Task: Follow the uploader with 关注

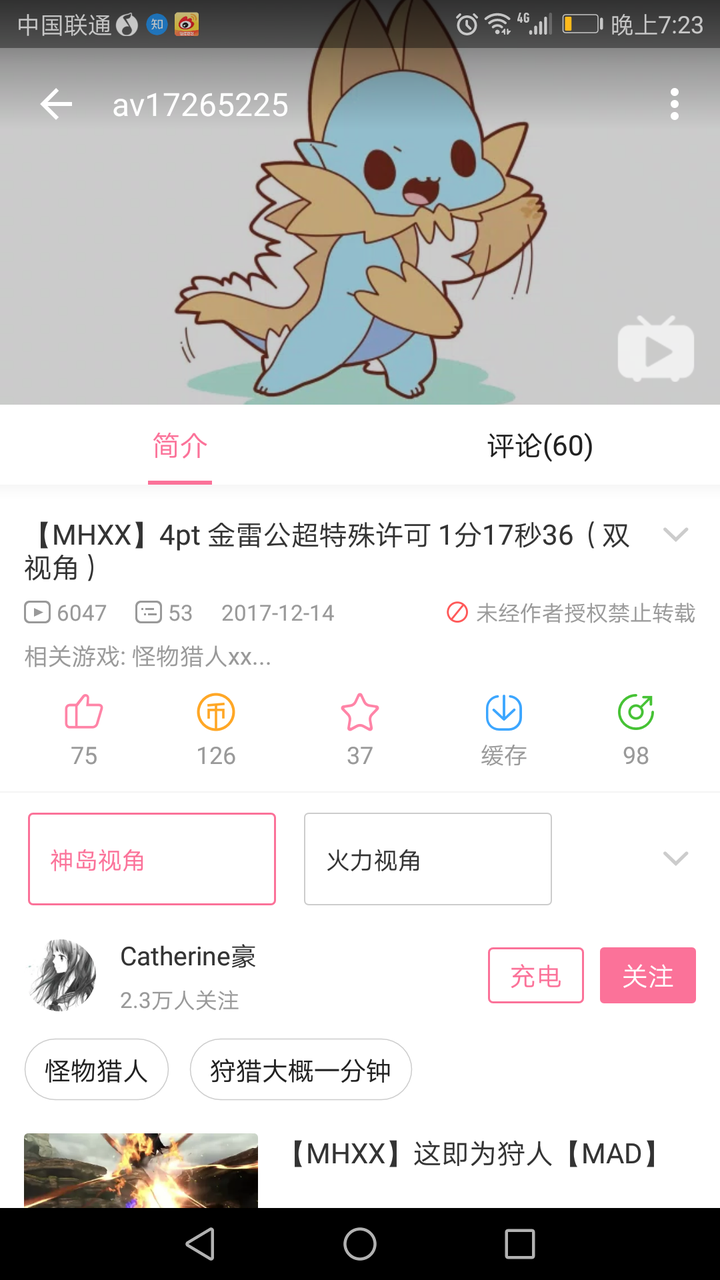Action: point(648,975)
